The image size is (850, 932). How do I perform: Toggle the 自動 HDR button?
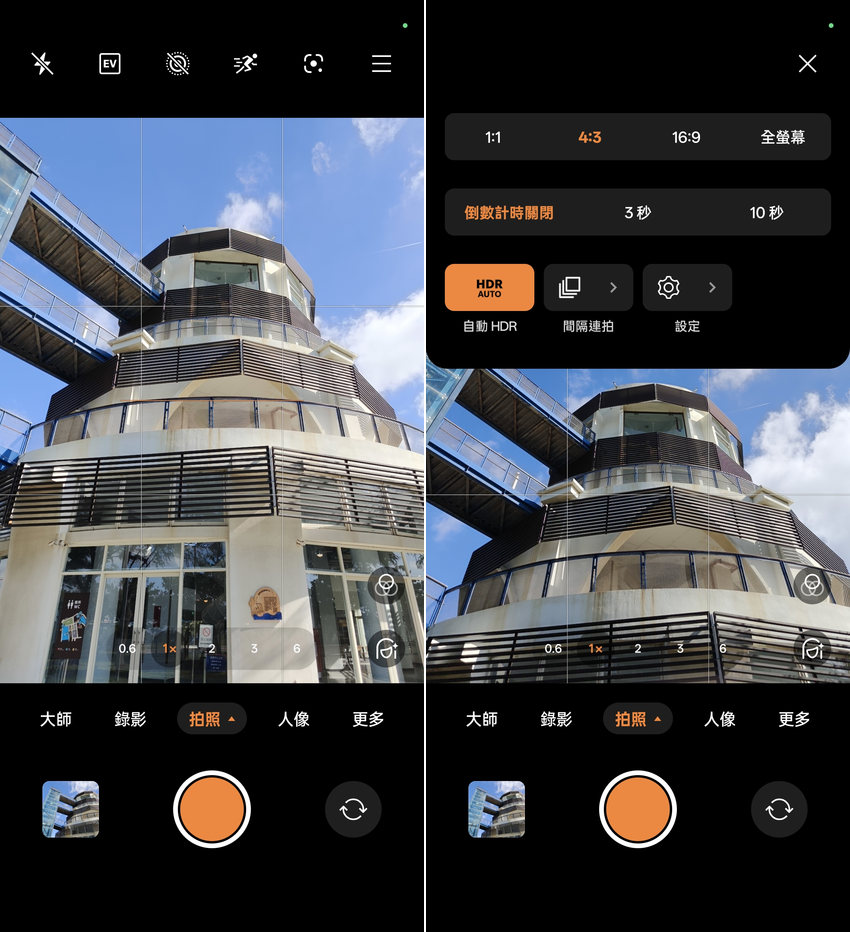point(489,288)
